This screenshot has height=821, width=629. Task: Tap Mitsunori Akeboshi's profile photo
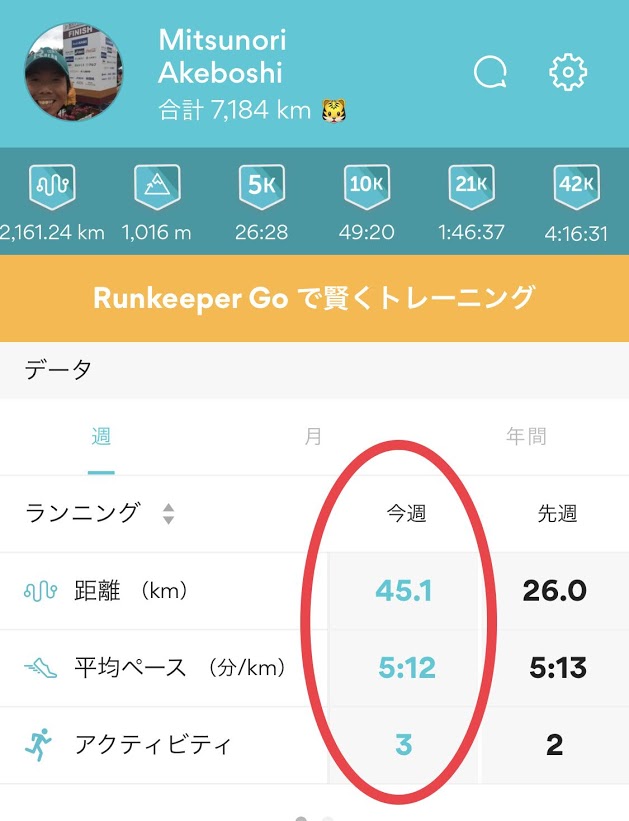tap(73, 72)
